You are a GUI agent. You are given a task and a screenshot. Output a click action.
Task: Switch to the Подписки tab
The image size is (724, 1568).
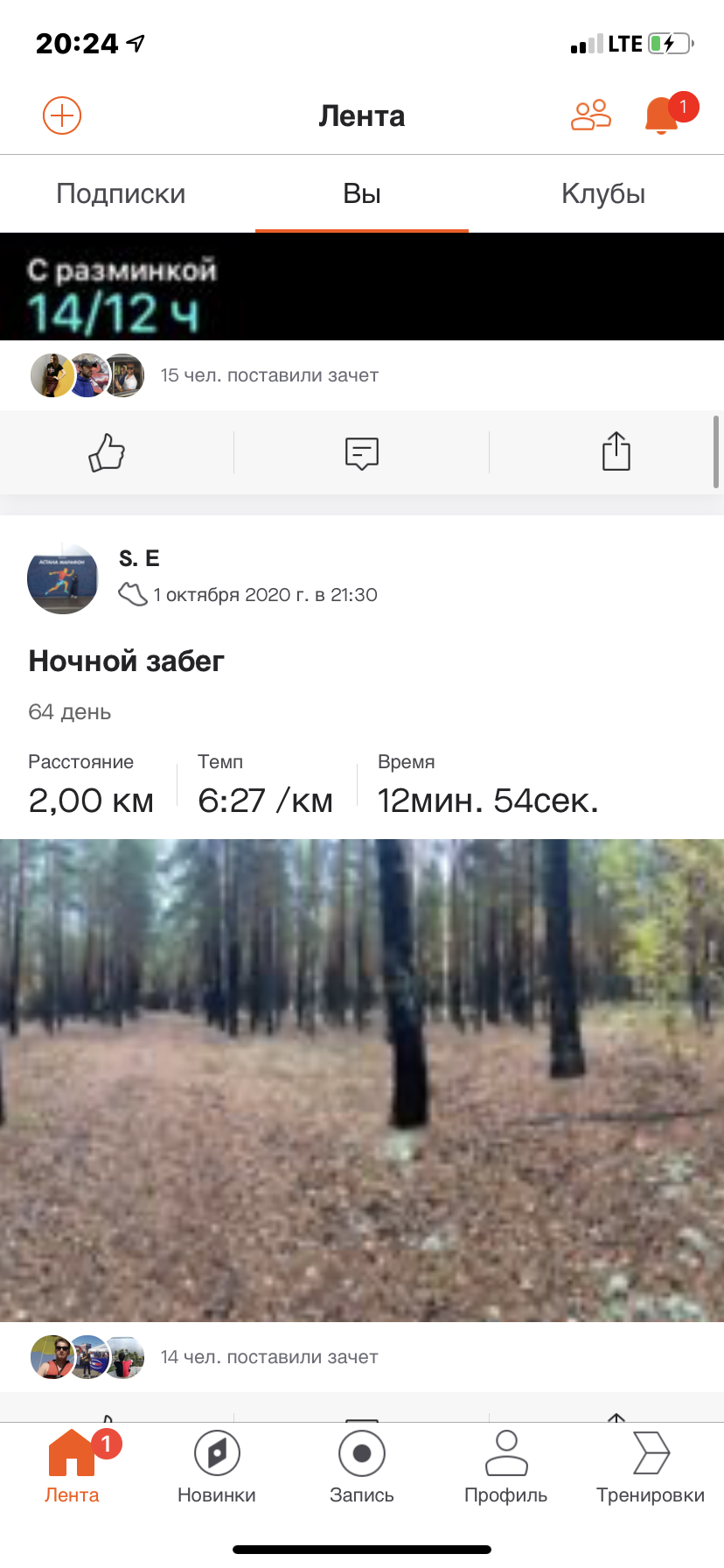tap(121, 193)
